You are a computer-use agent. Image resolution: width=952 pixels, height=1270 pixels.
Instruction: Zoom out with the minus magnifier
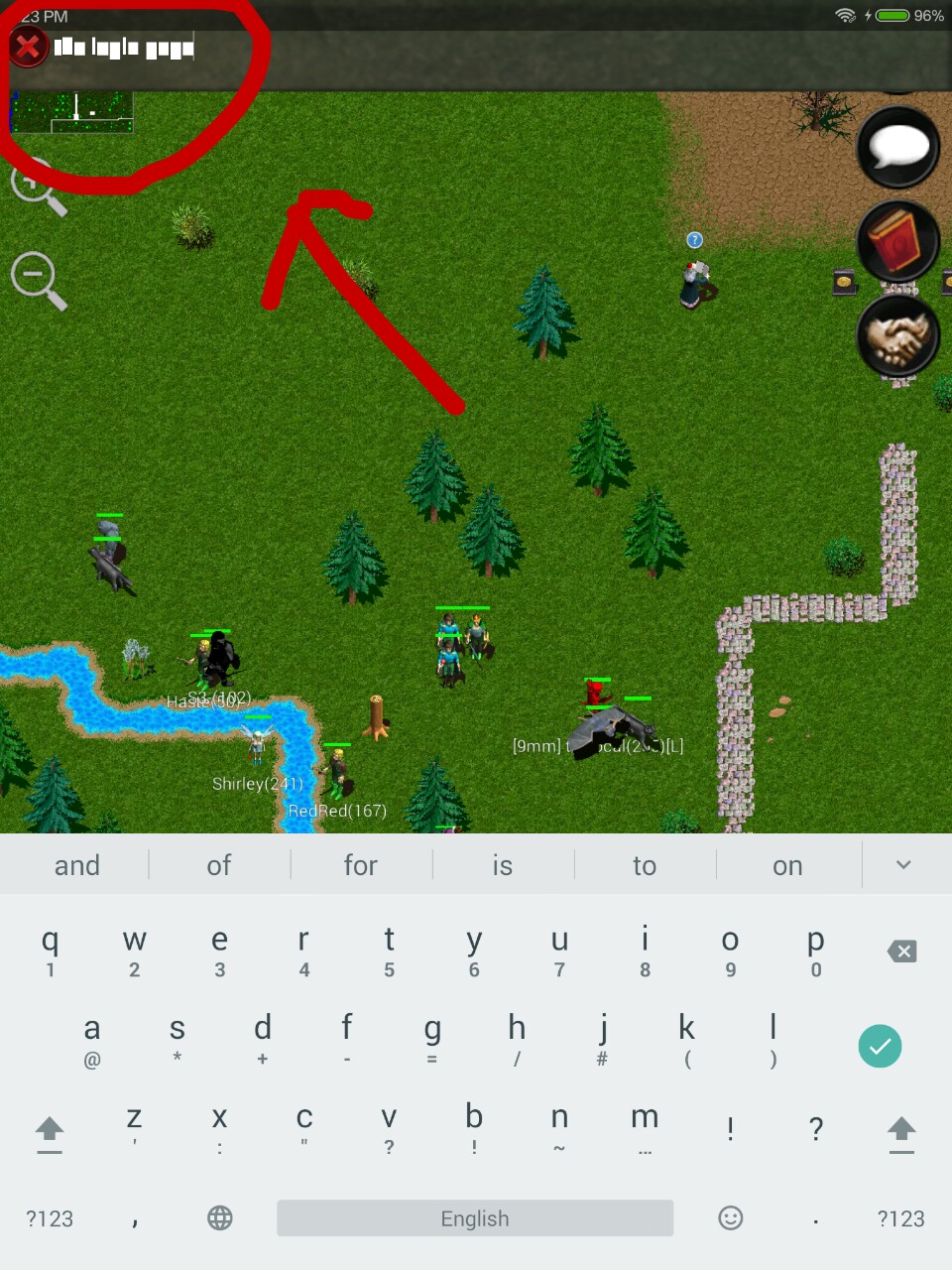click(x=38, y=279)
